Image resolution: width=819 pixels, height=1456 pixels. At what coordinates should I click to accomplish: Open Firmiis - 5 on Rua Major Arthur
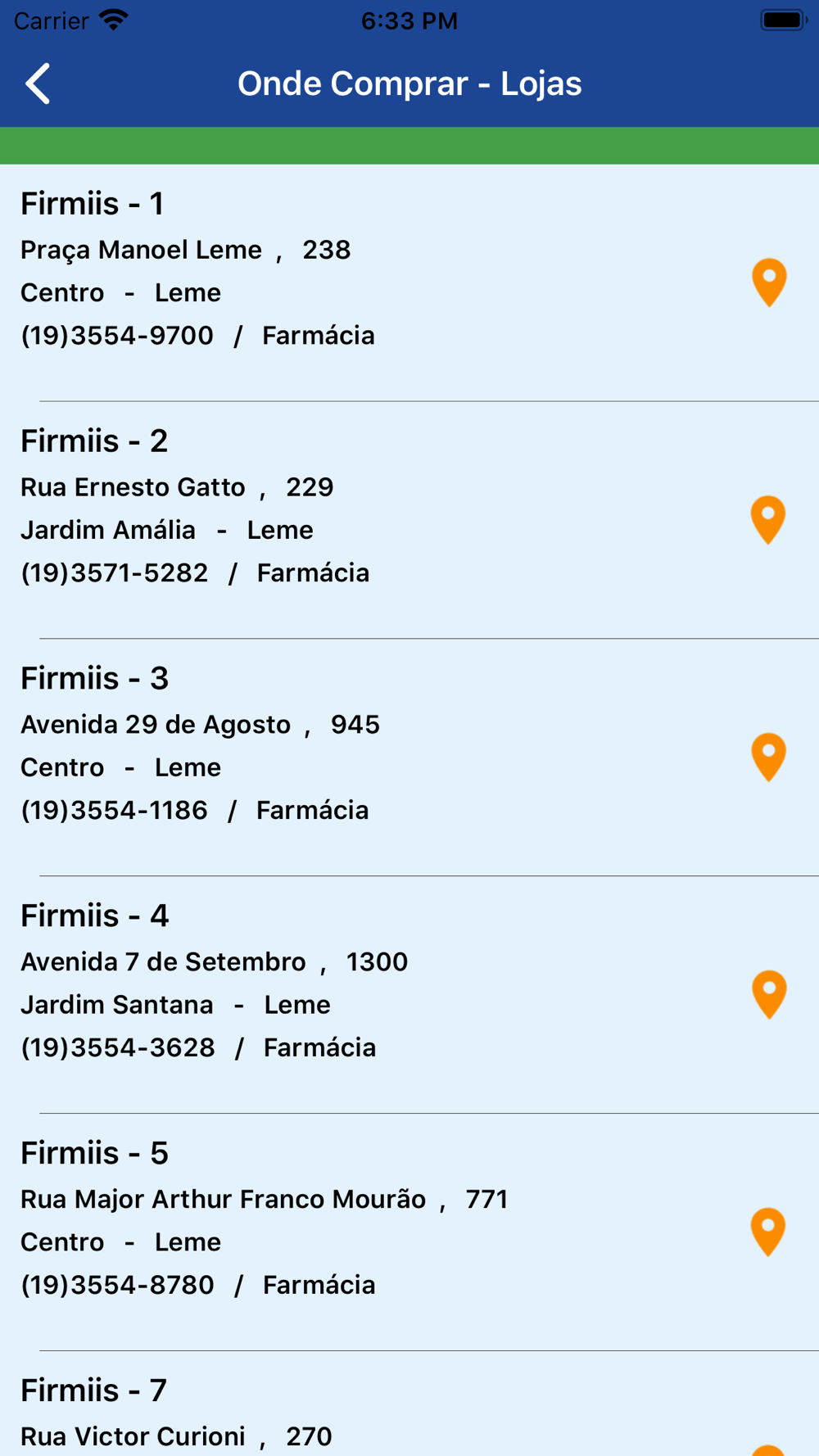click(409, 1232)
